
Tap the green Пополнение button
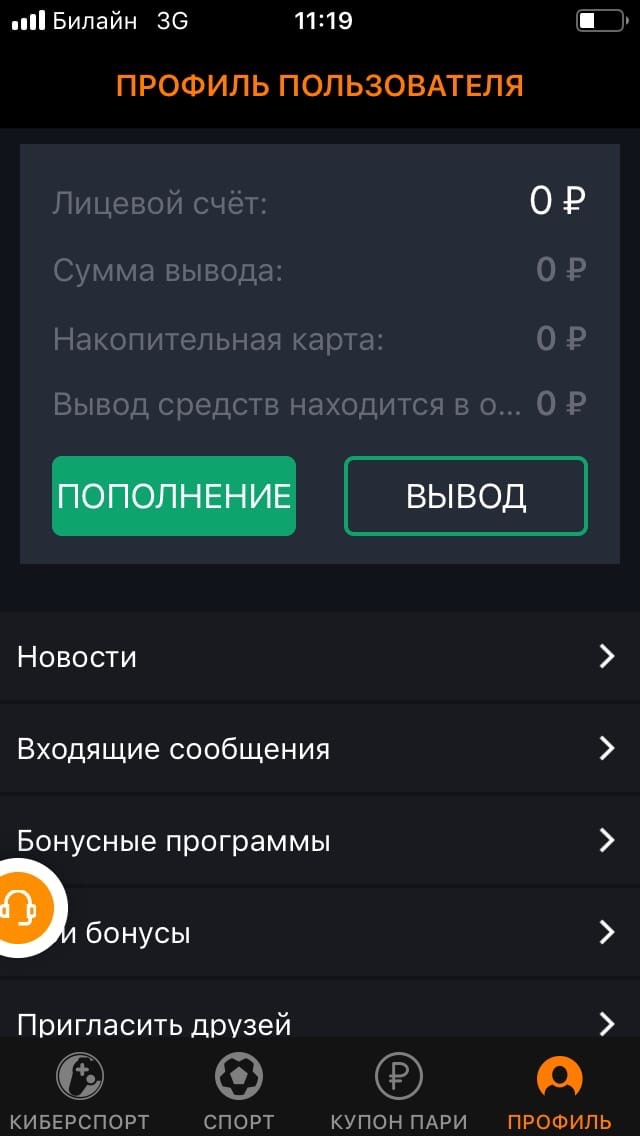click(174, 496)
